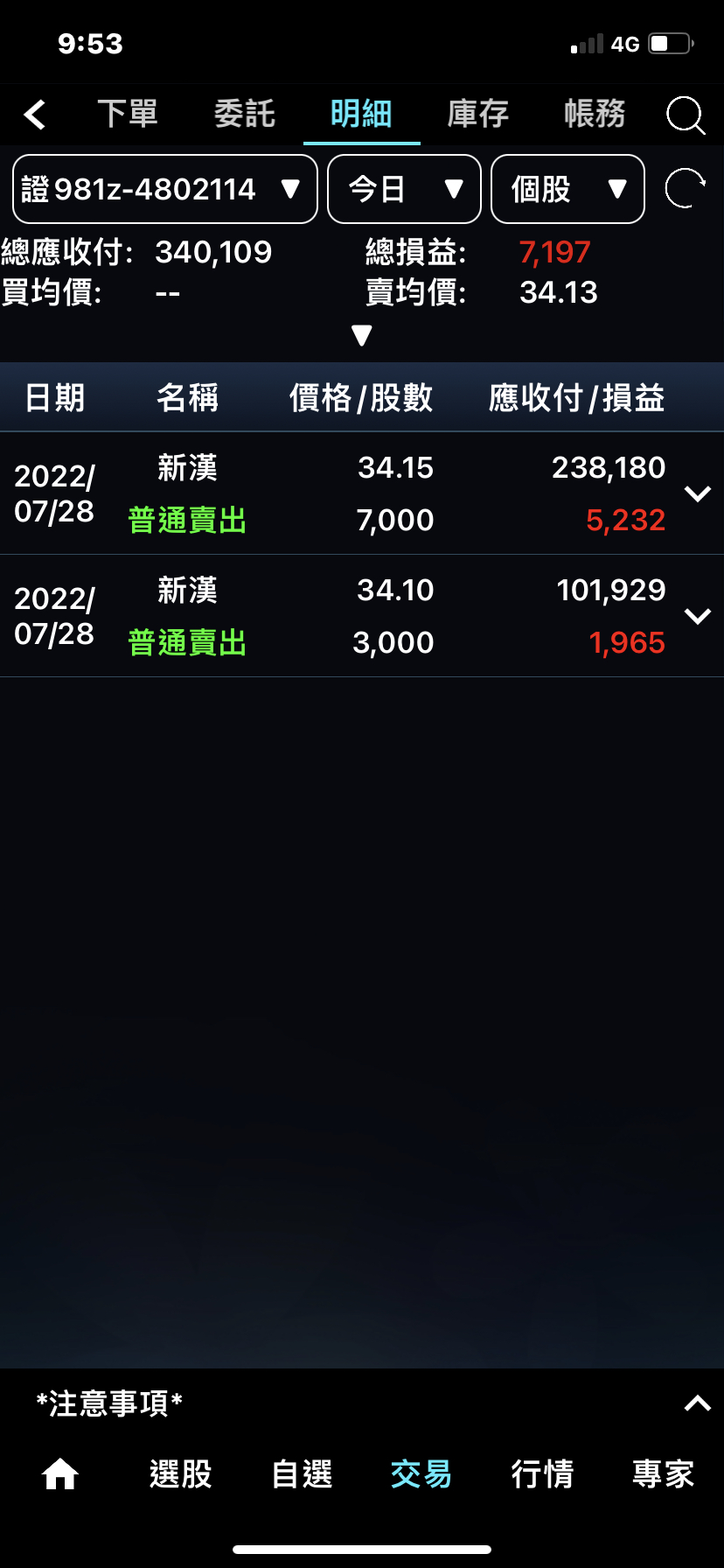Select the 交易 bottom tab
Viewport: 724px width, 1568px height.
coord(421,1474)
